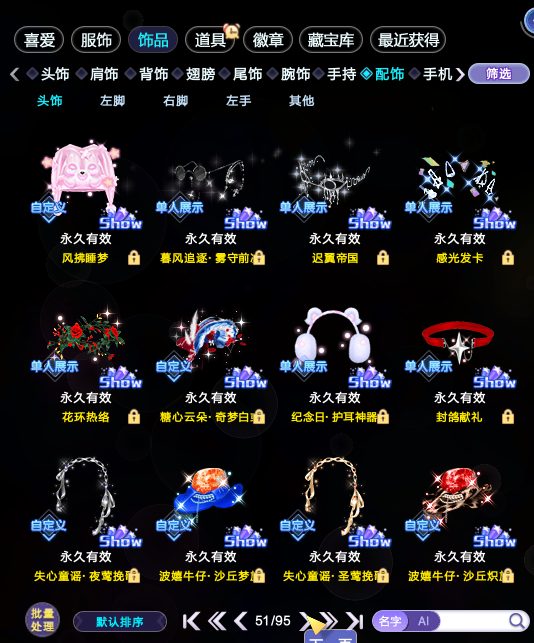This screenshot has width=534, height=643.
Task: Switch to the 徽章 tab
Action: coord(268,40)
